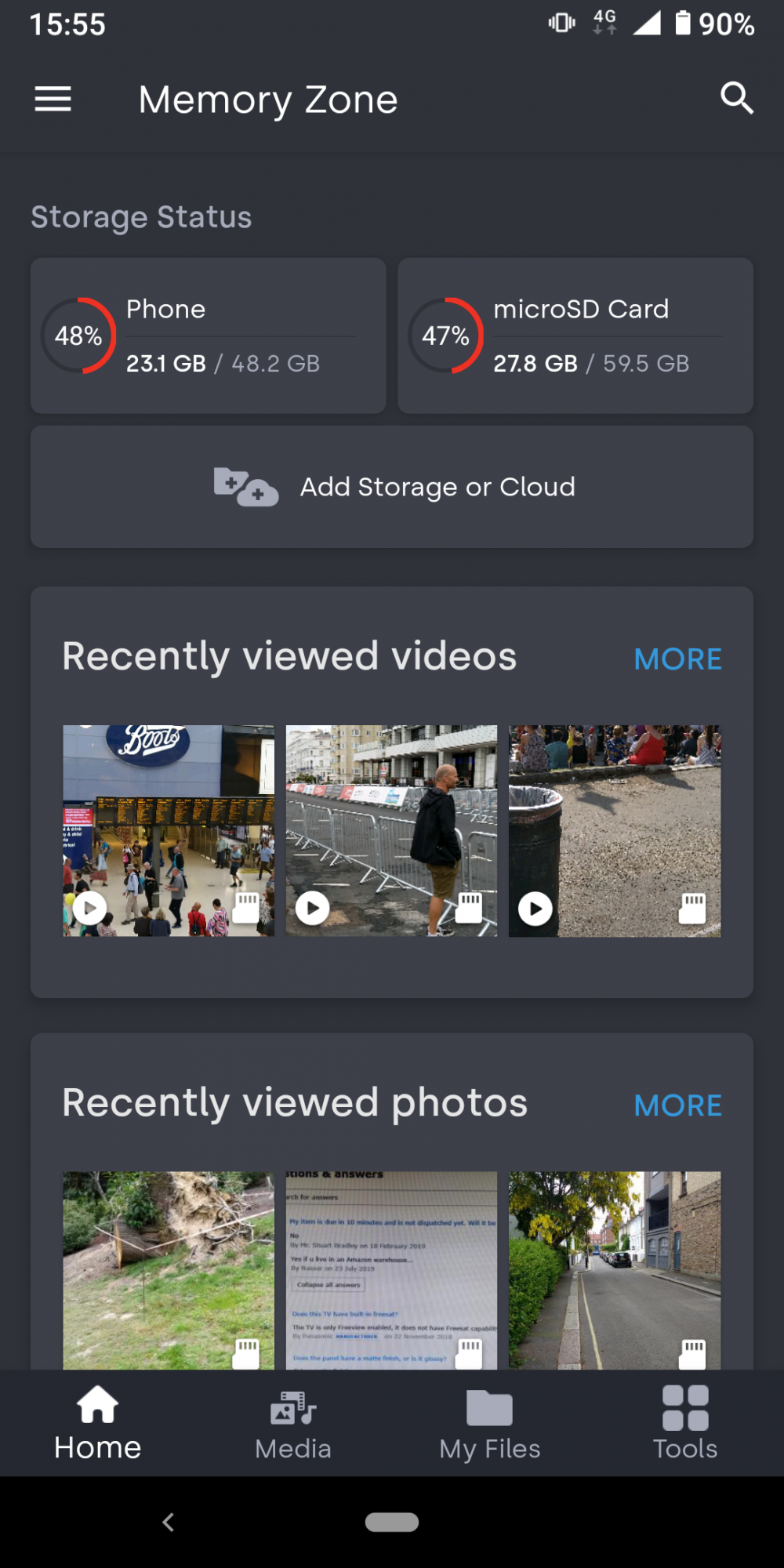The width and height of the screenshot is (784, 1568).
Task: Open the microSD Card storage card
Action: click(575, 336)
